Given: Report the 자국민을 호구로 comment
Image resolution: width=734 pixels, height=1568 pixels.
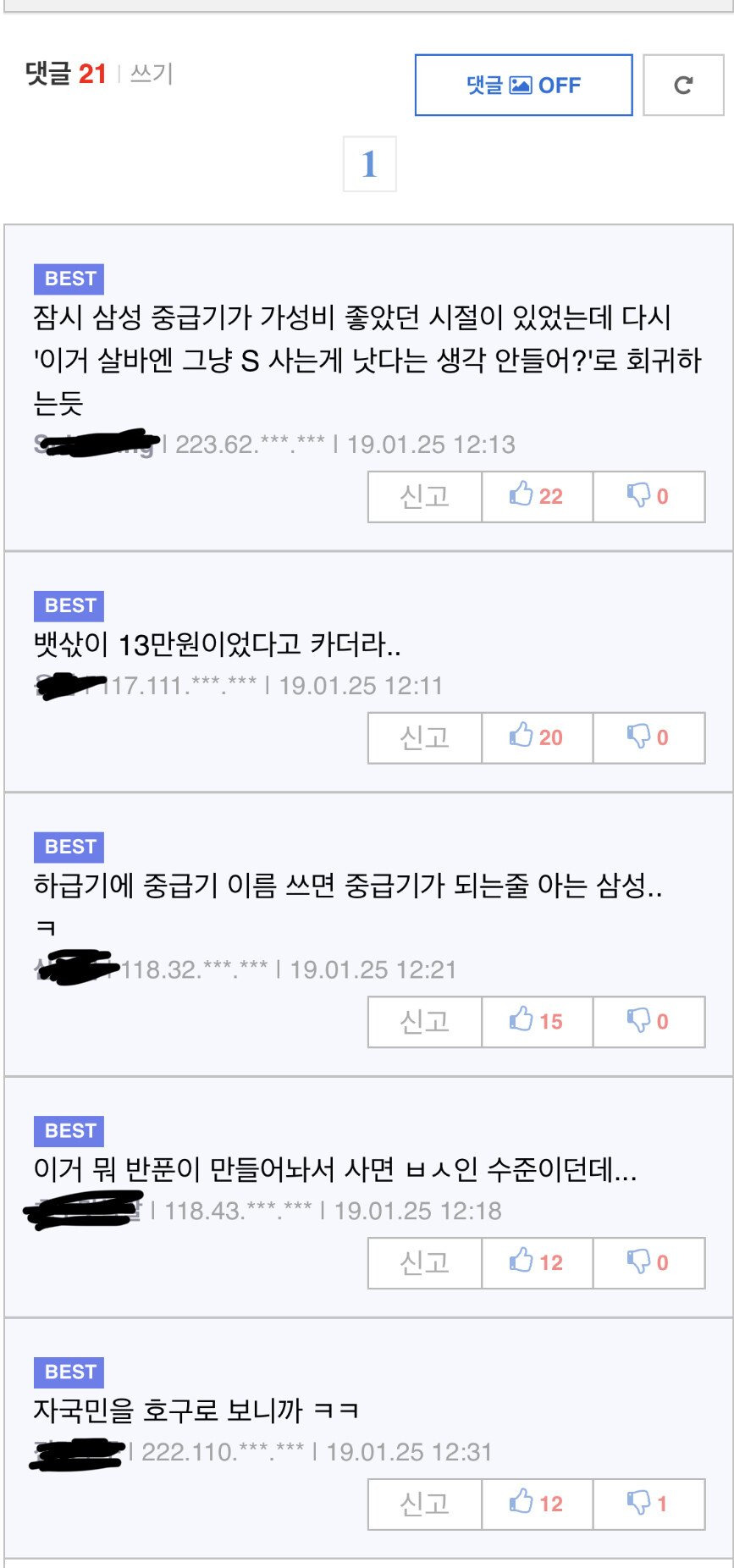Looking at the screenshot, I should point(425,1505).
